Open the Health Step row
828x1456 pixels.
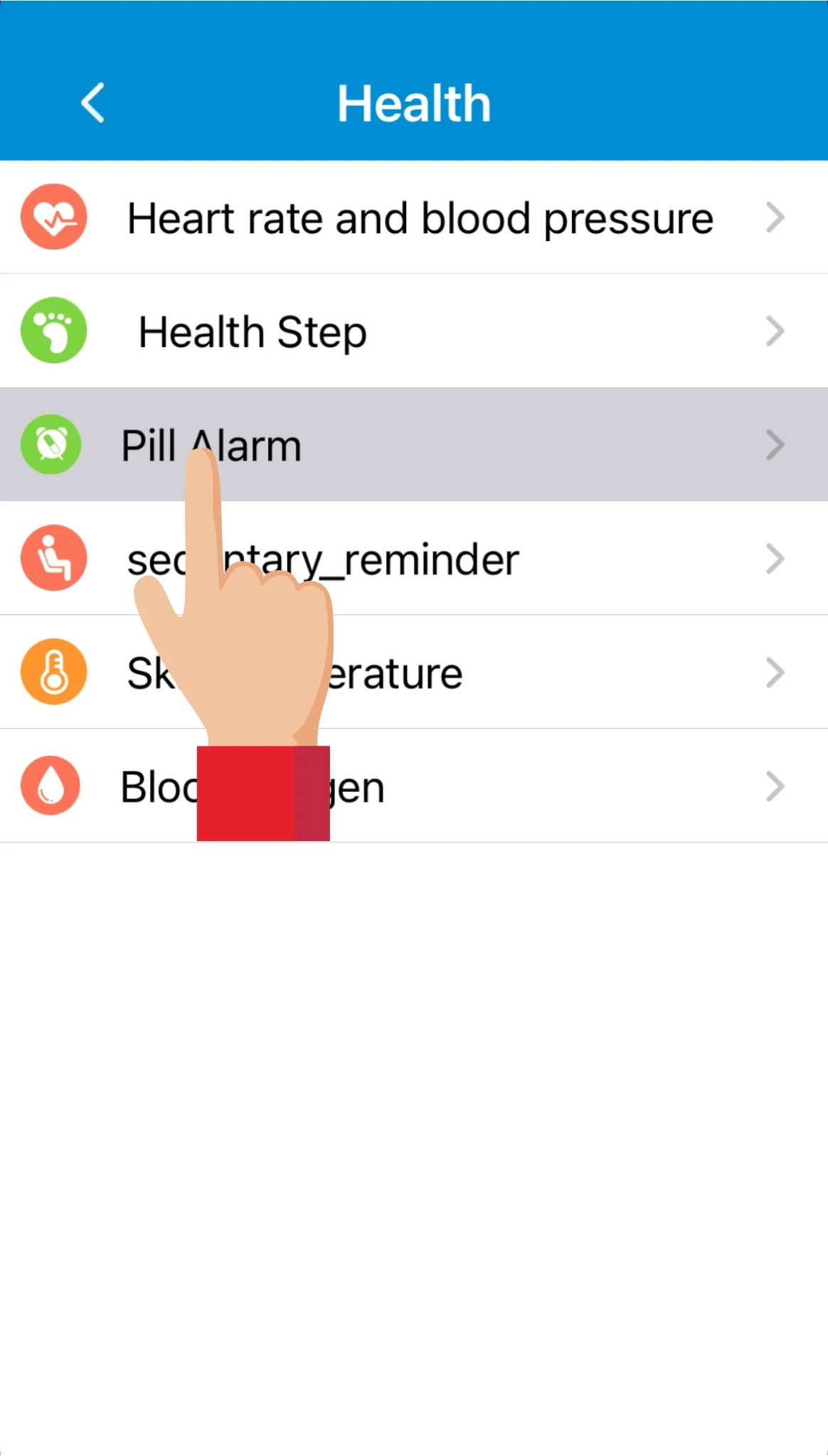point(413,331)
